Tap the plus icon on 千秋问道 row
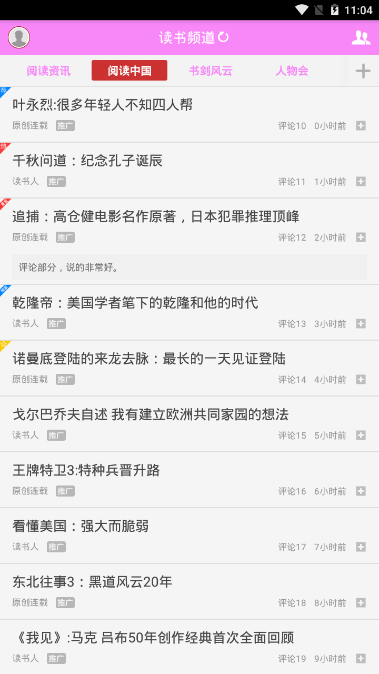This screenshot has height=674, width=379. 361,182
